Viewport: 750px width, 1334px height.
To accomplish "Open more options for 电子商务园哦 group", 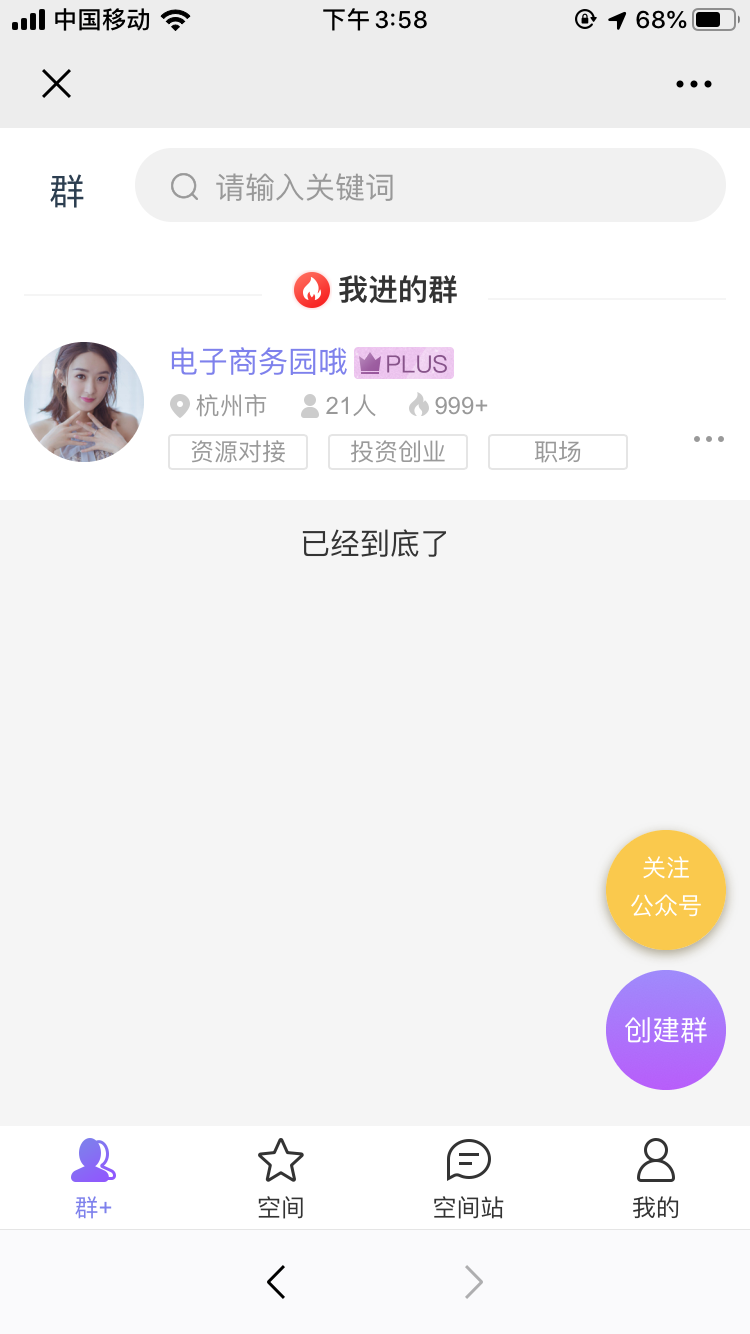I will (x=708, y=439).
